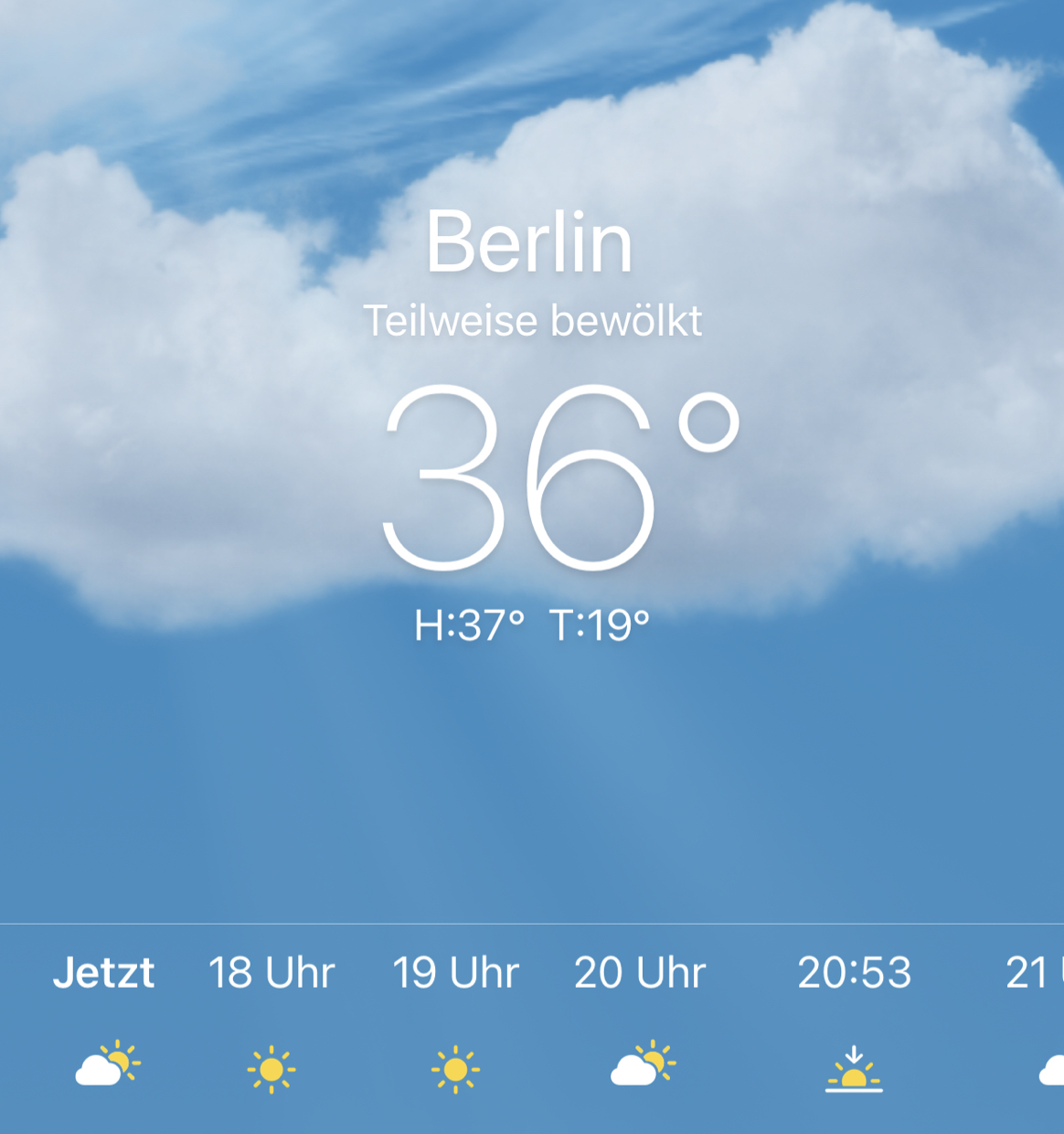Viewport: 1064px width, 1134px height.
Task: Tap the T:19° low temperature value
Action: tap(599, 625)
